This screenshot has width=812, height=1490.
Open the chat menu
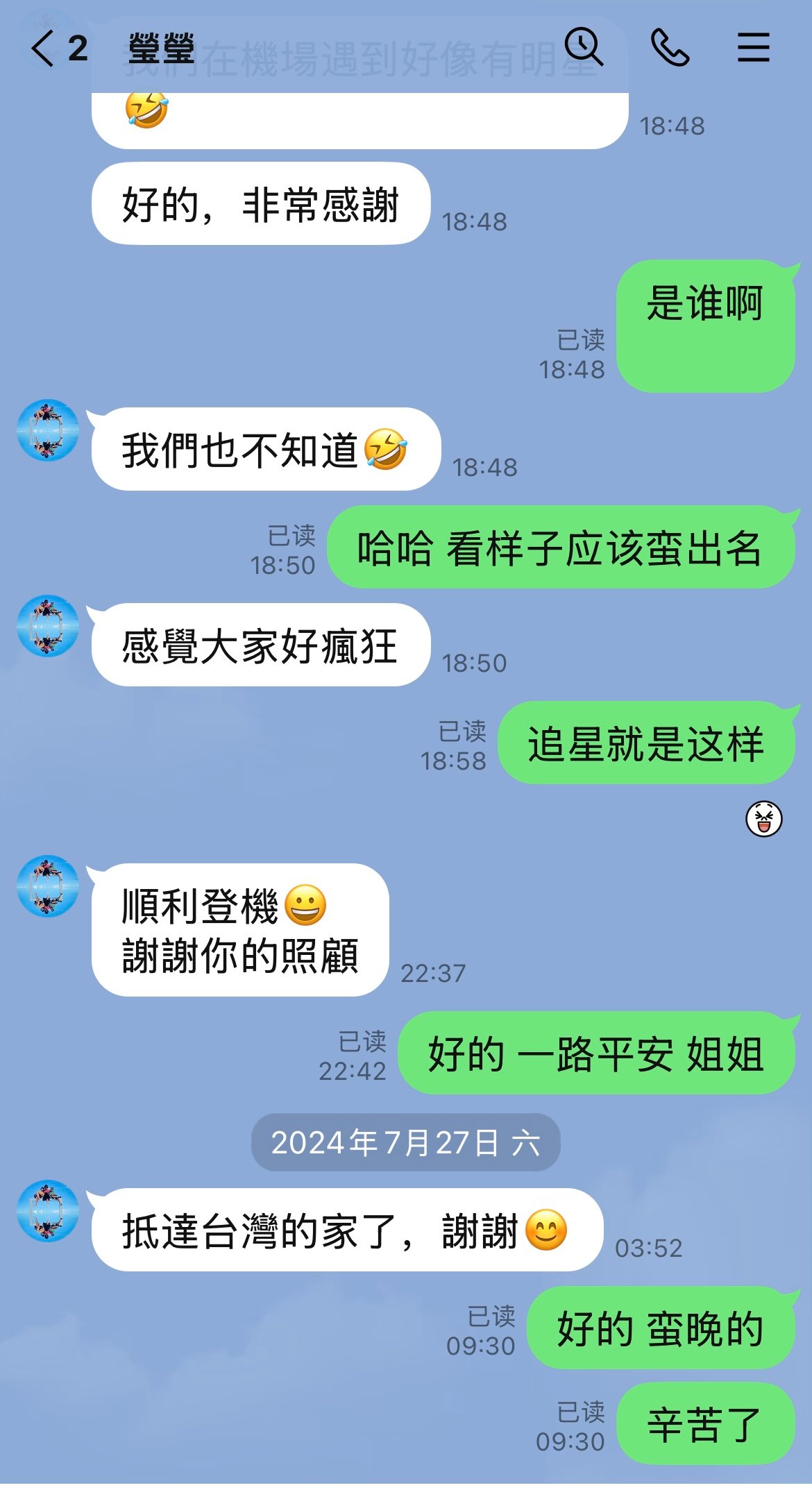pyautogui.click(x=753, y=48)
